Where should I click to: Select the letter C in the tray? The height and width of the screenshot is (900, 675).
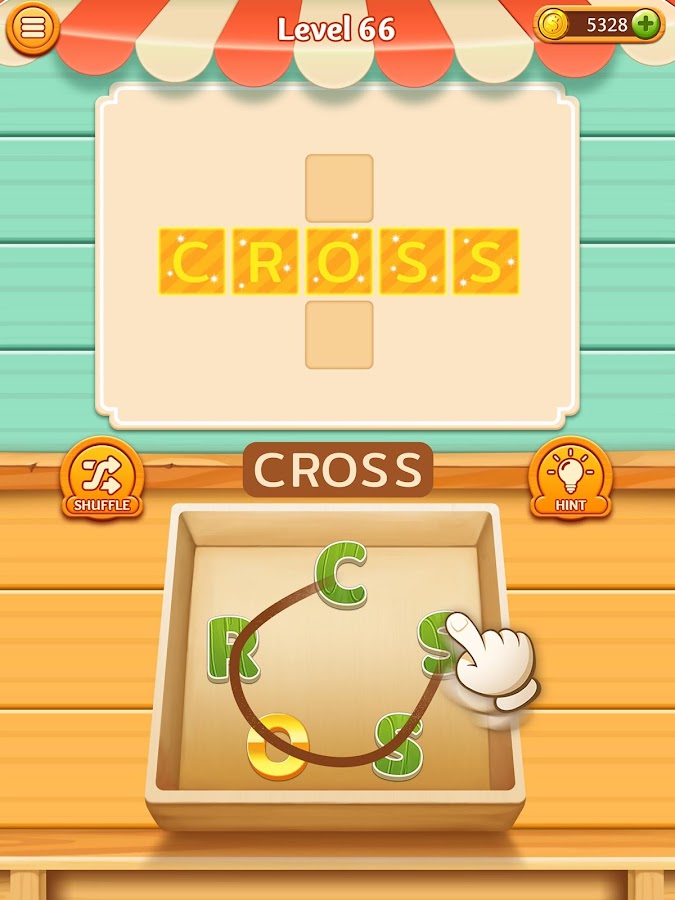(341, 575)
